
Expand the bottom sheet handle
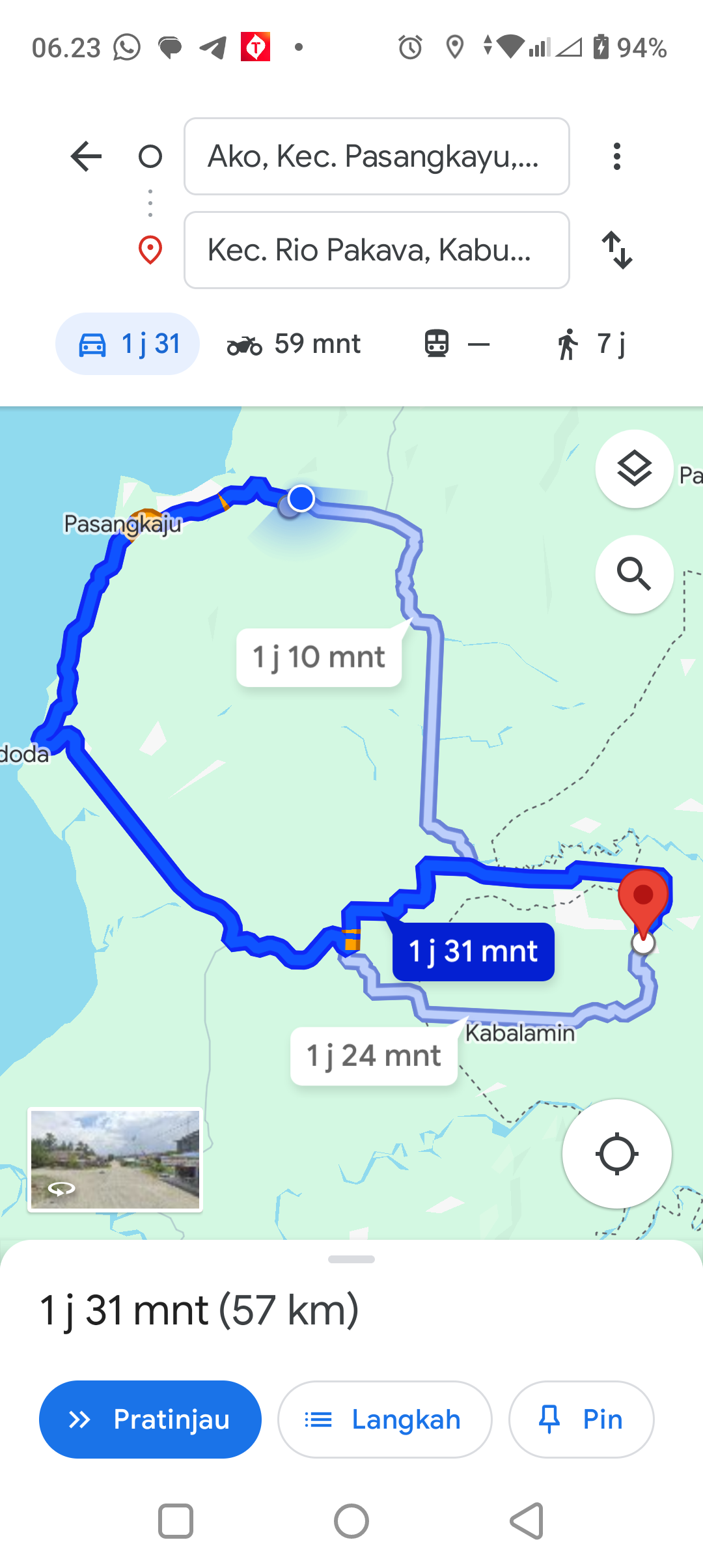pos(351,1259)
